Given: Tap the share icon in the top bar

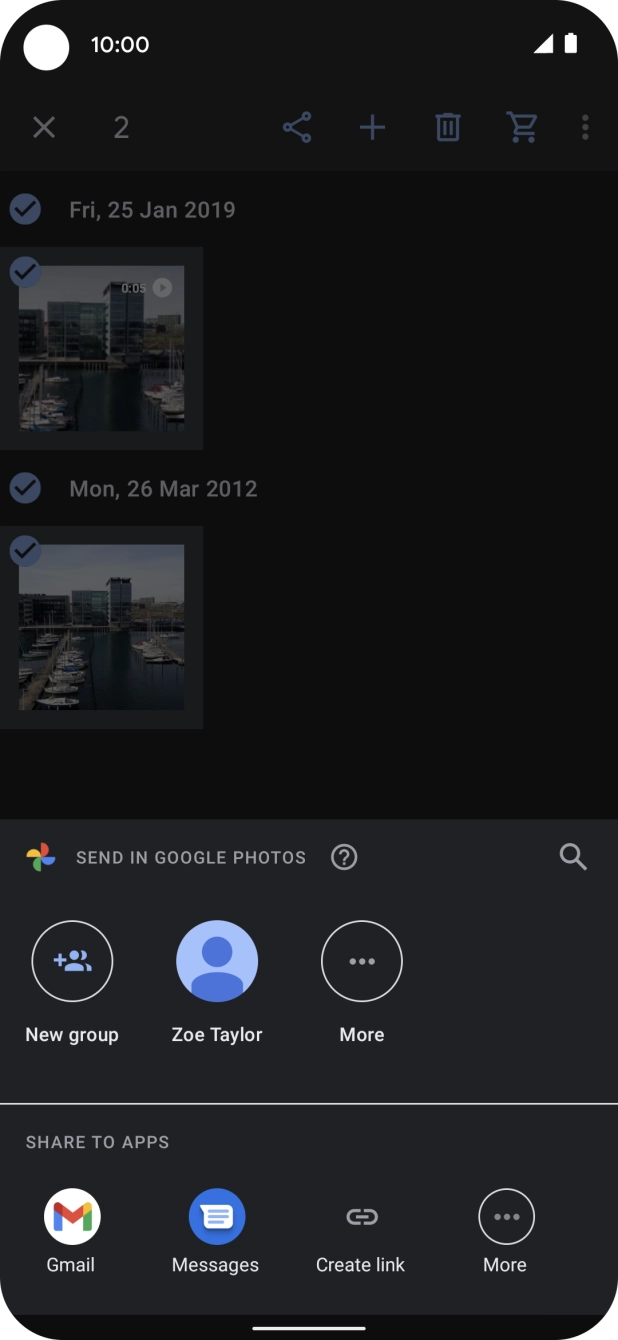Looking at the screenshot, I should tap(297, 127).
